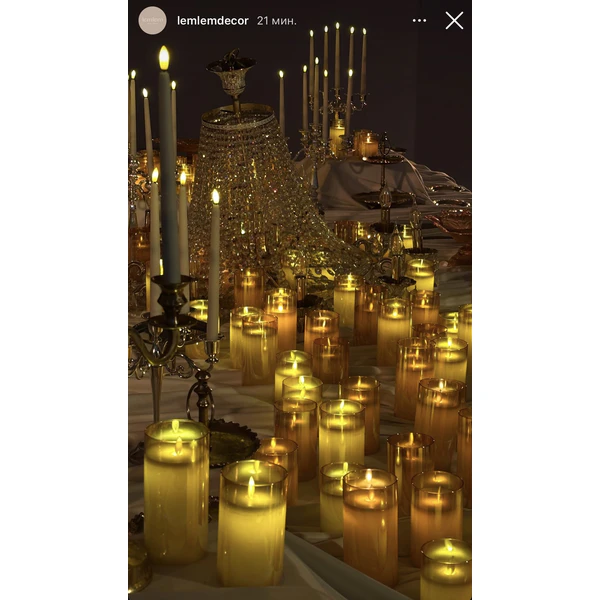600x600 pixels.
Task: Close the story viewer
Action: (454, 20)
